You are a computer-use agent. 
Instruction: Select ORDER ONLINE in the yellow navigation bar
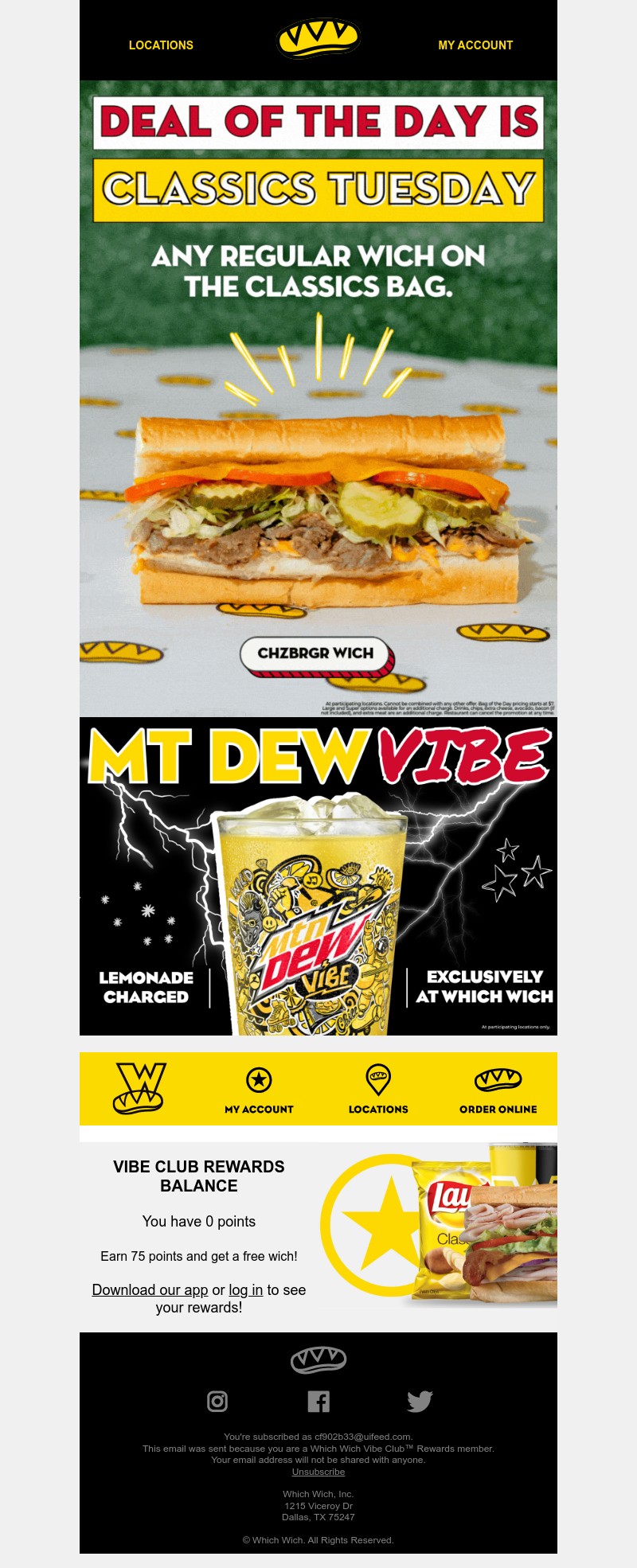[498, 1109]
